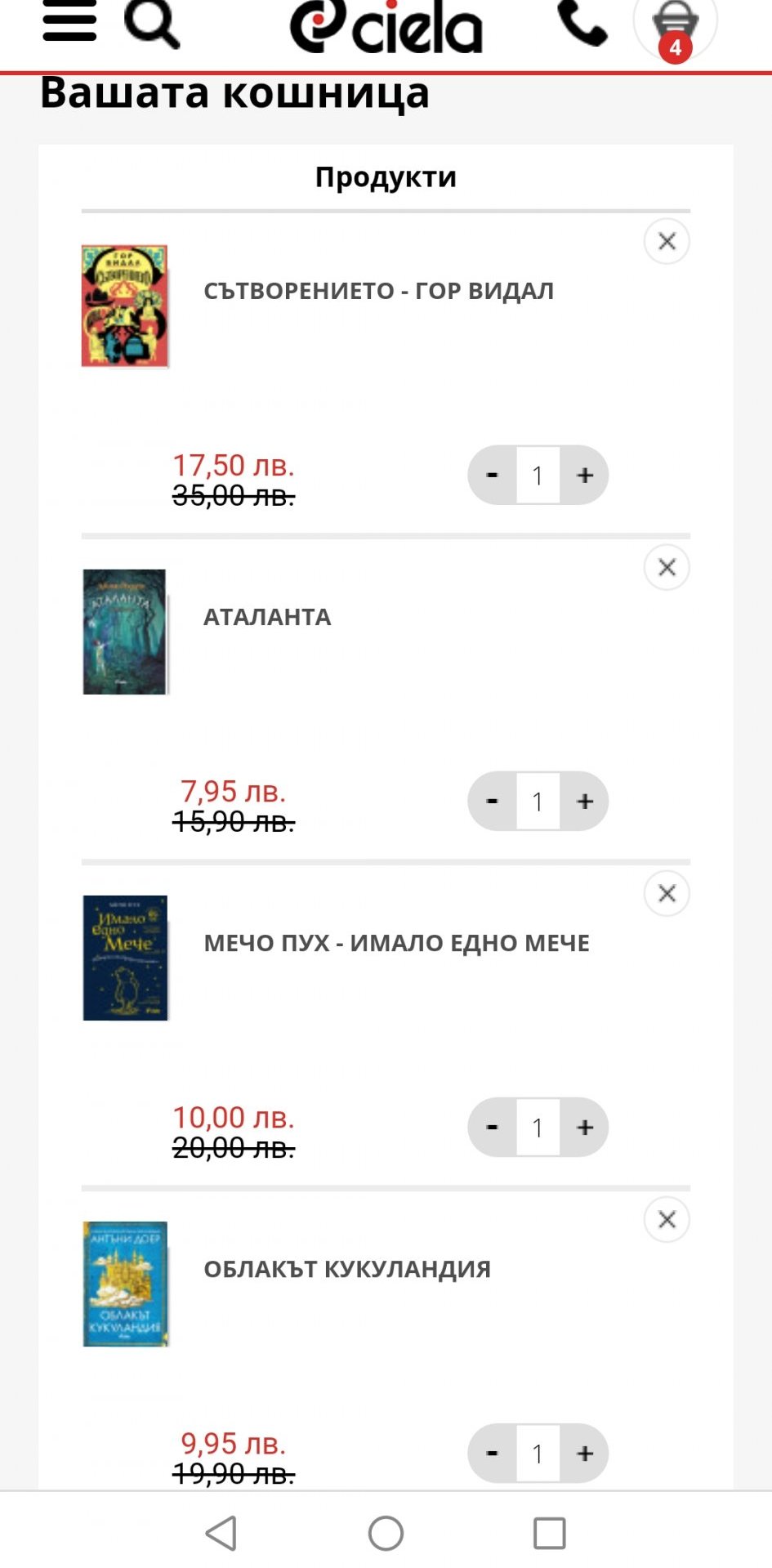Image resolution: width=772 pixels, height=1568 pixels.
Task: Go back with the system back button
Action: tap(221, 1533)
